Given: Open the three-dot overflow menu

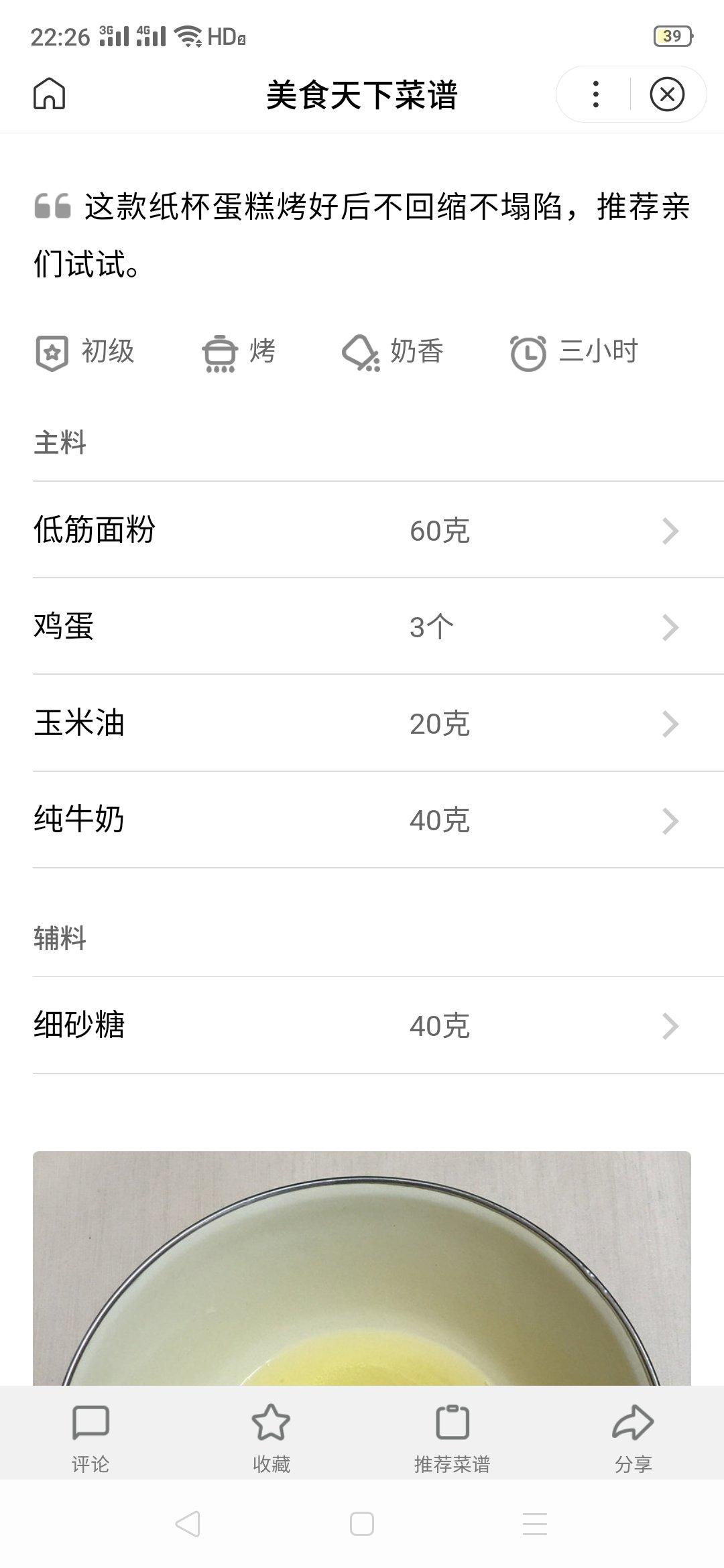Looking at the screenshot, I should click(x=595, y=94).
